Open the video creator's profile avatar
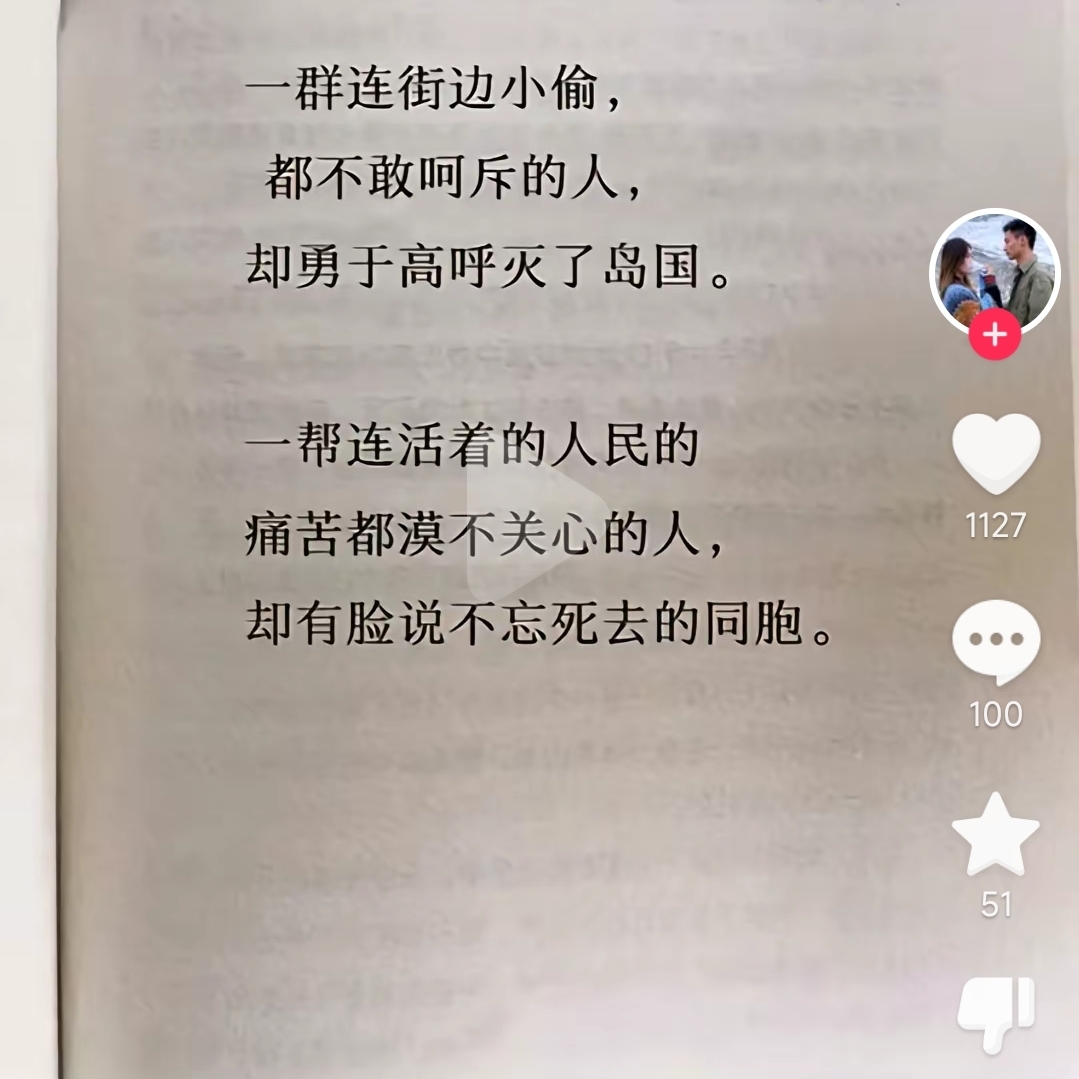Screen dimensions: 1079x1079 pos(994,270)
